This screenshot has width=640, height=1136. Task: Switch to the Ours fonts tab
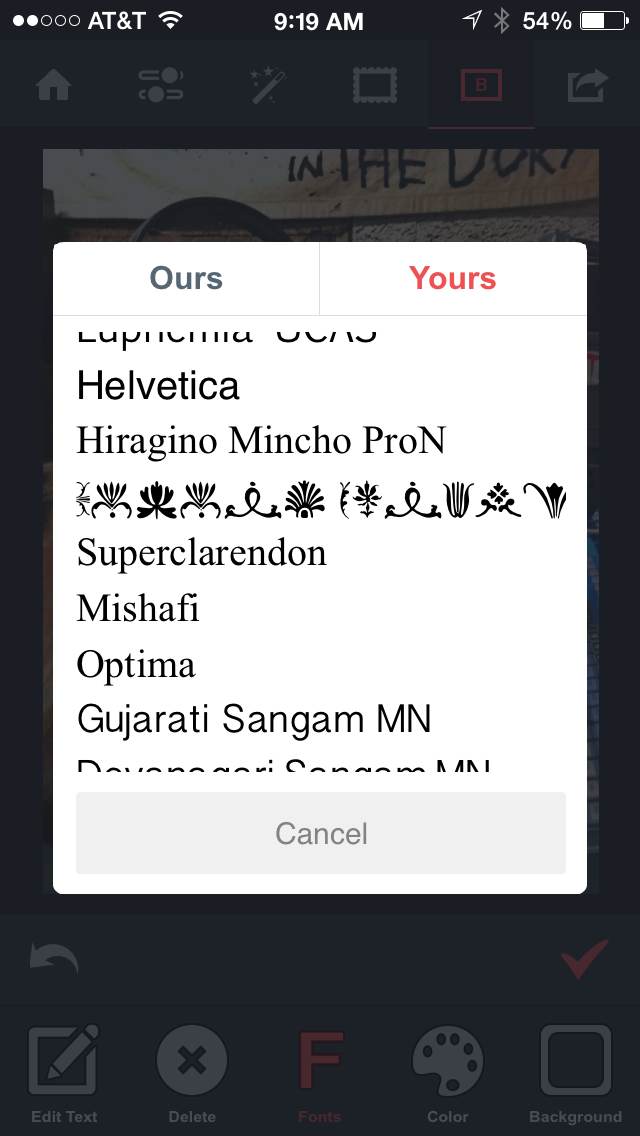point(186,278)
